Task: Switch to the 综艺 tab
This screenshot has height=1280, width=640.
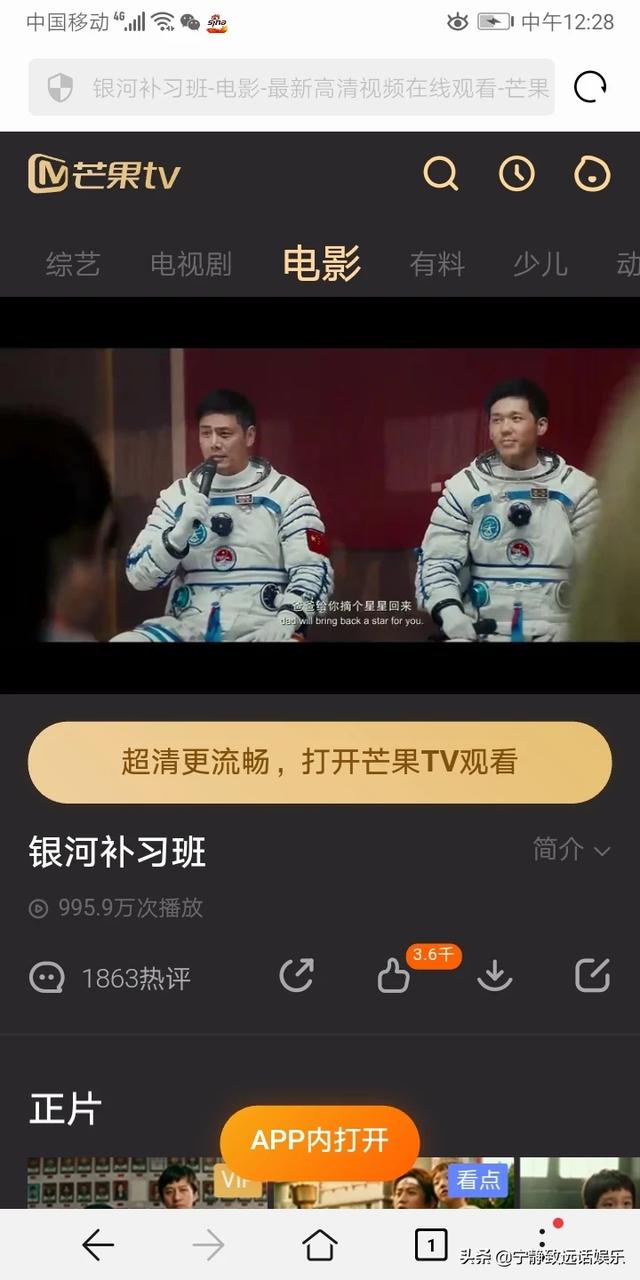Action: tap(73, 264)
